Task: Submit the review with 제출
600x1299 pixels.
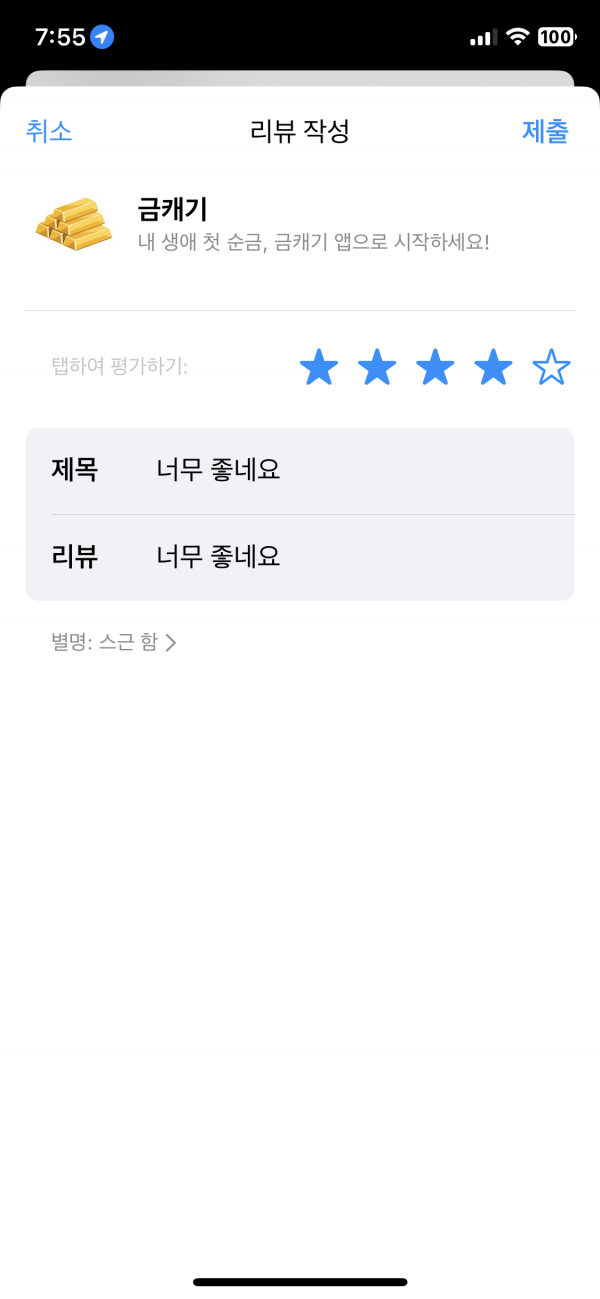Action: coord(545,131)
